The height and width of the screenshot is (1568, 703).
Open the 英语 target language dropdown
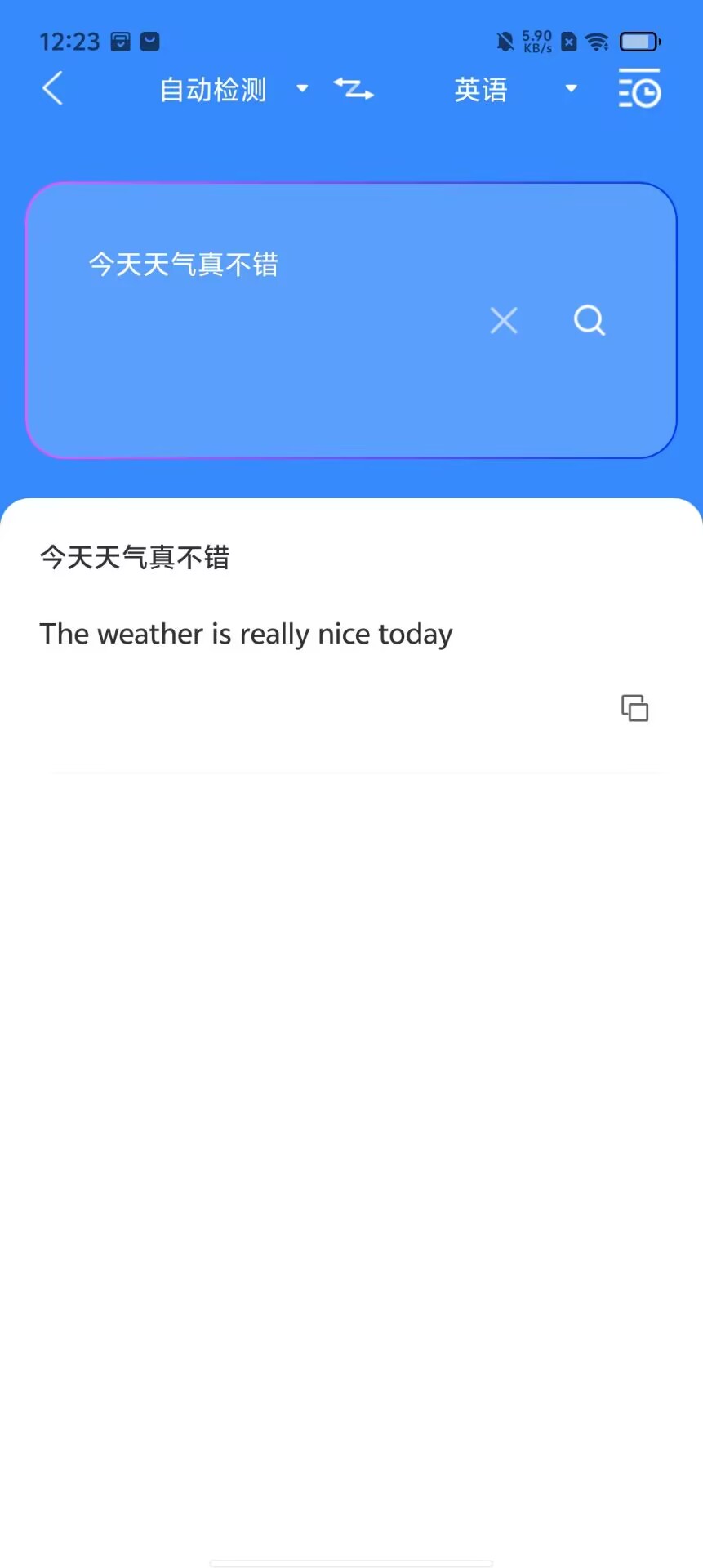coord(515,89)
